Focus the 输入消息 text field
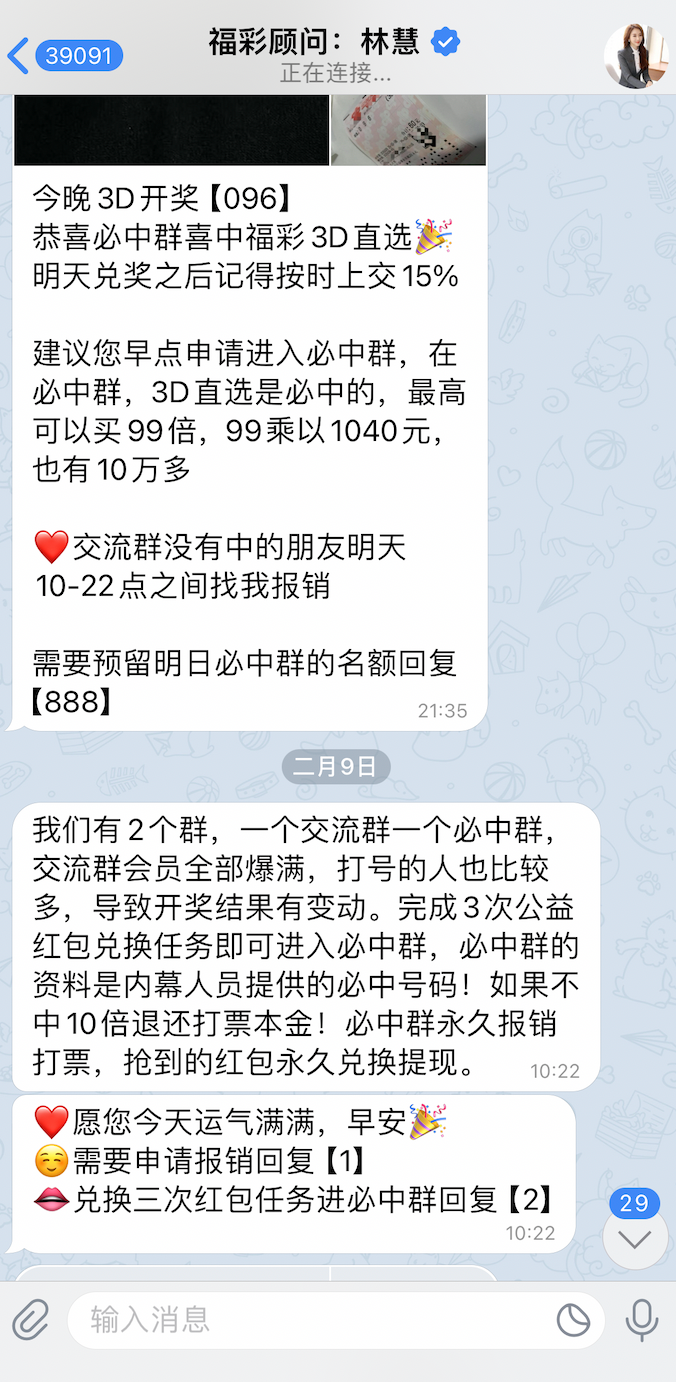Image resolution: width=676 pixels, height=1382 pixels. (310, 1320)
